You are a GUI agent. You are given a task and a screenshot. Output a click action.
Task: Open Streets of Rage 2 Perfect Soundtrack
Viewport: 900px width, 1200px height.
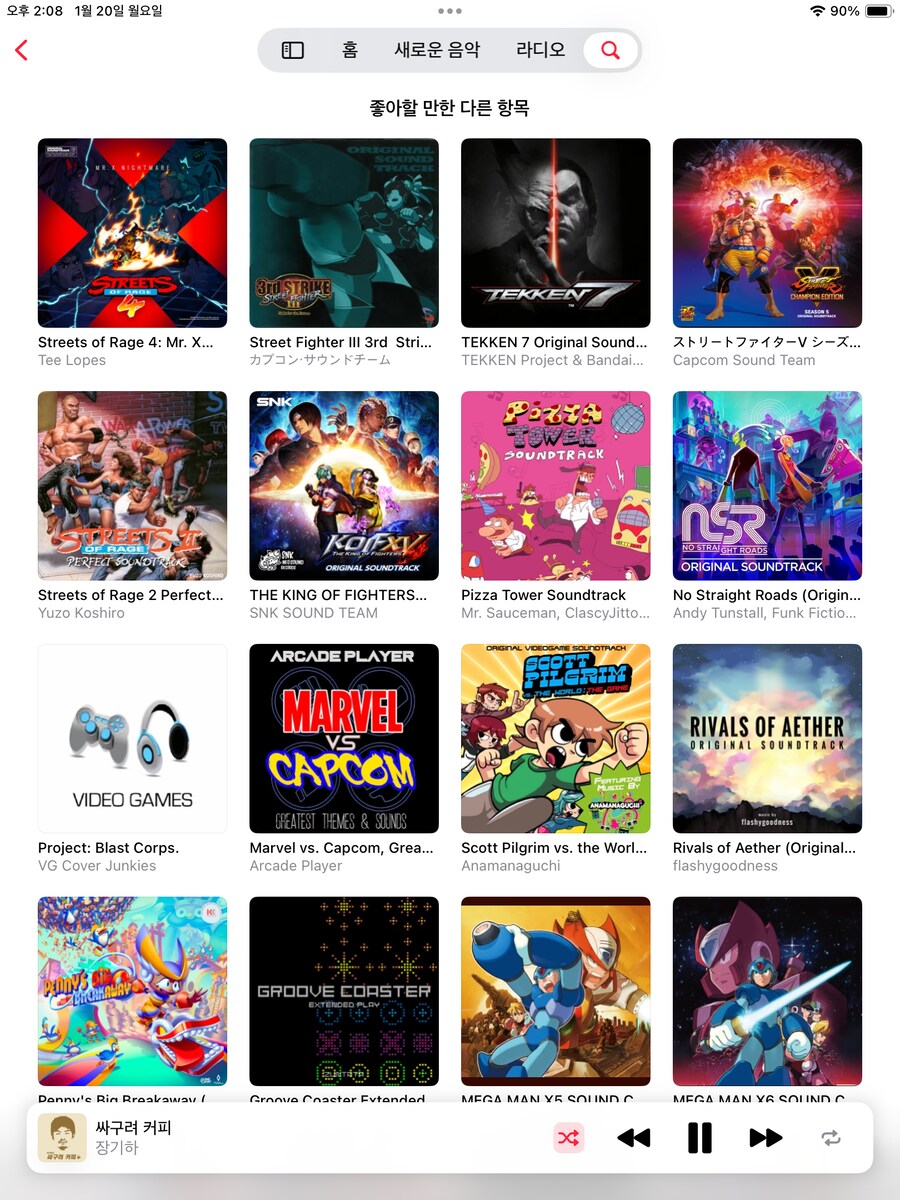coord(132,486)
